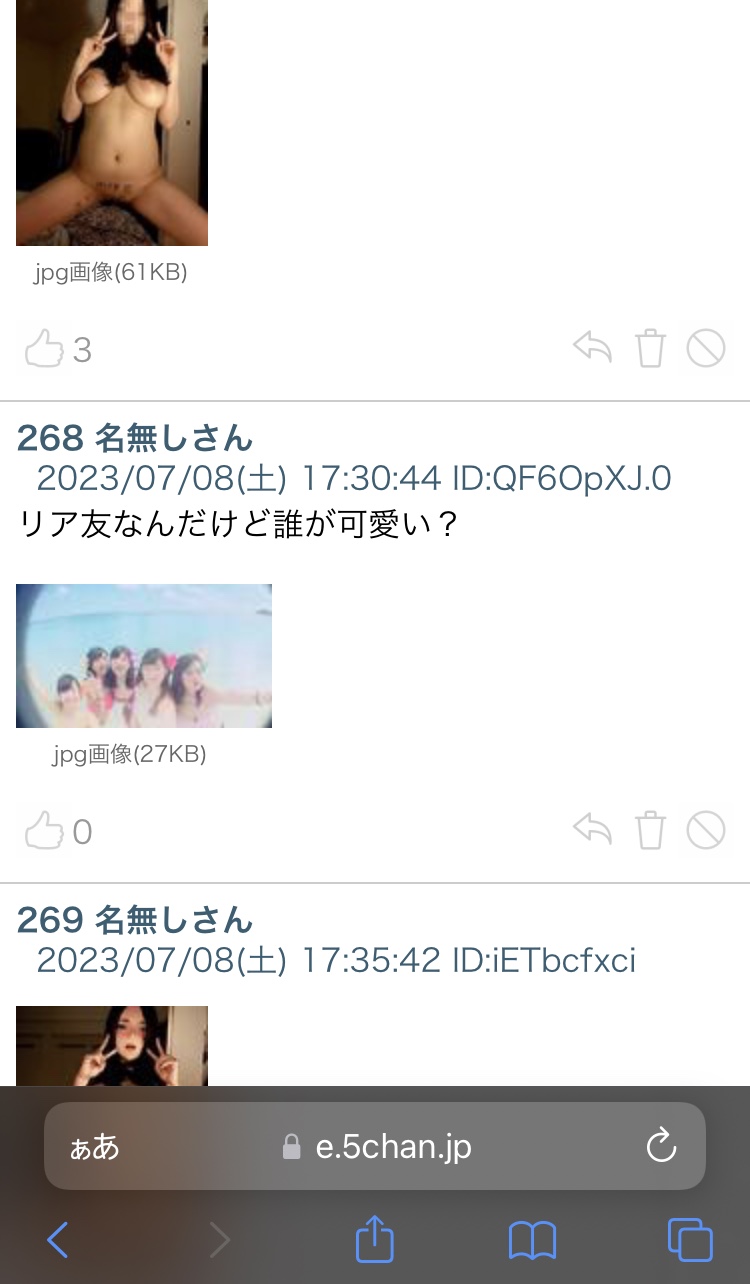Viewport: 750px width, 1284px height.
Task: Open the ぁあ page settings menu
Action: (95, 1147)
